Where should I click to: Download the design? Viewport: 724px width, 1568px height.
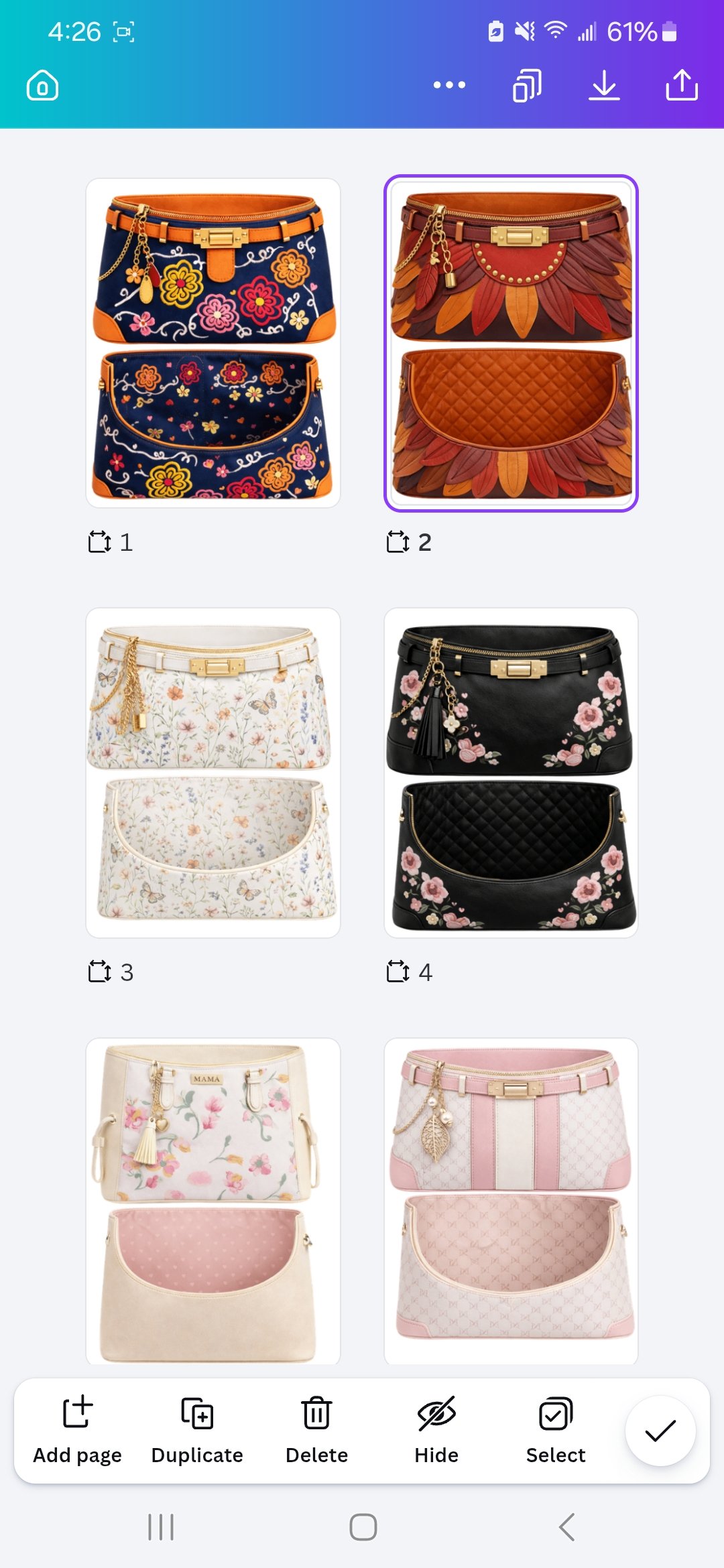click(604, 85)
